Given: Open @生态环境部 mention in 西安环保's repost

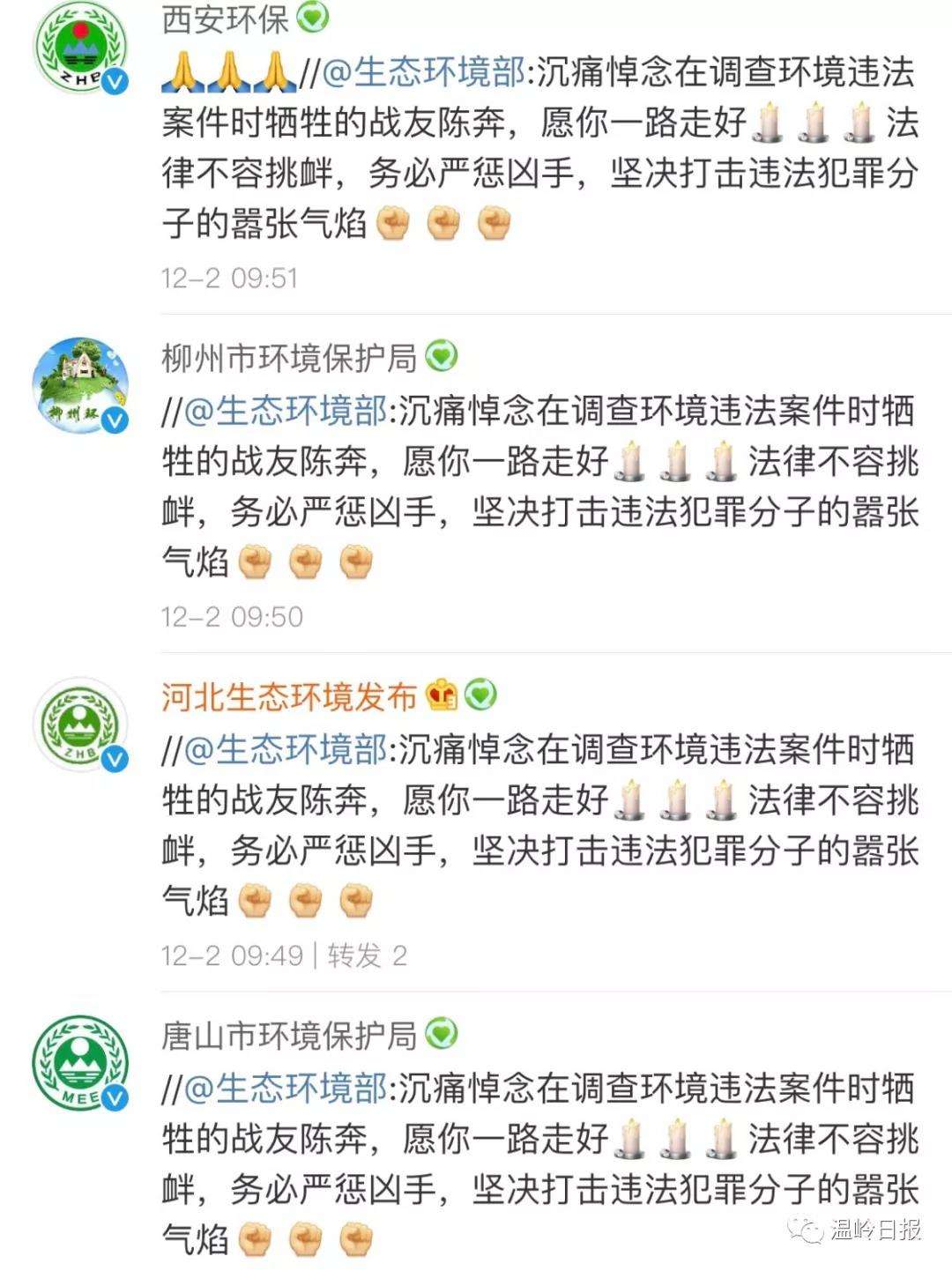Looking at the screenshot, I should click(425, 72).
